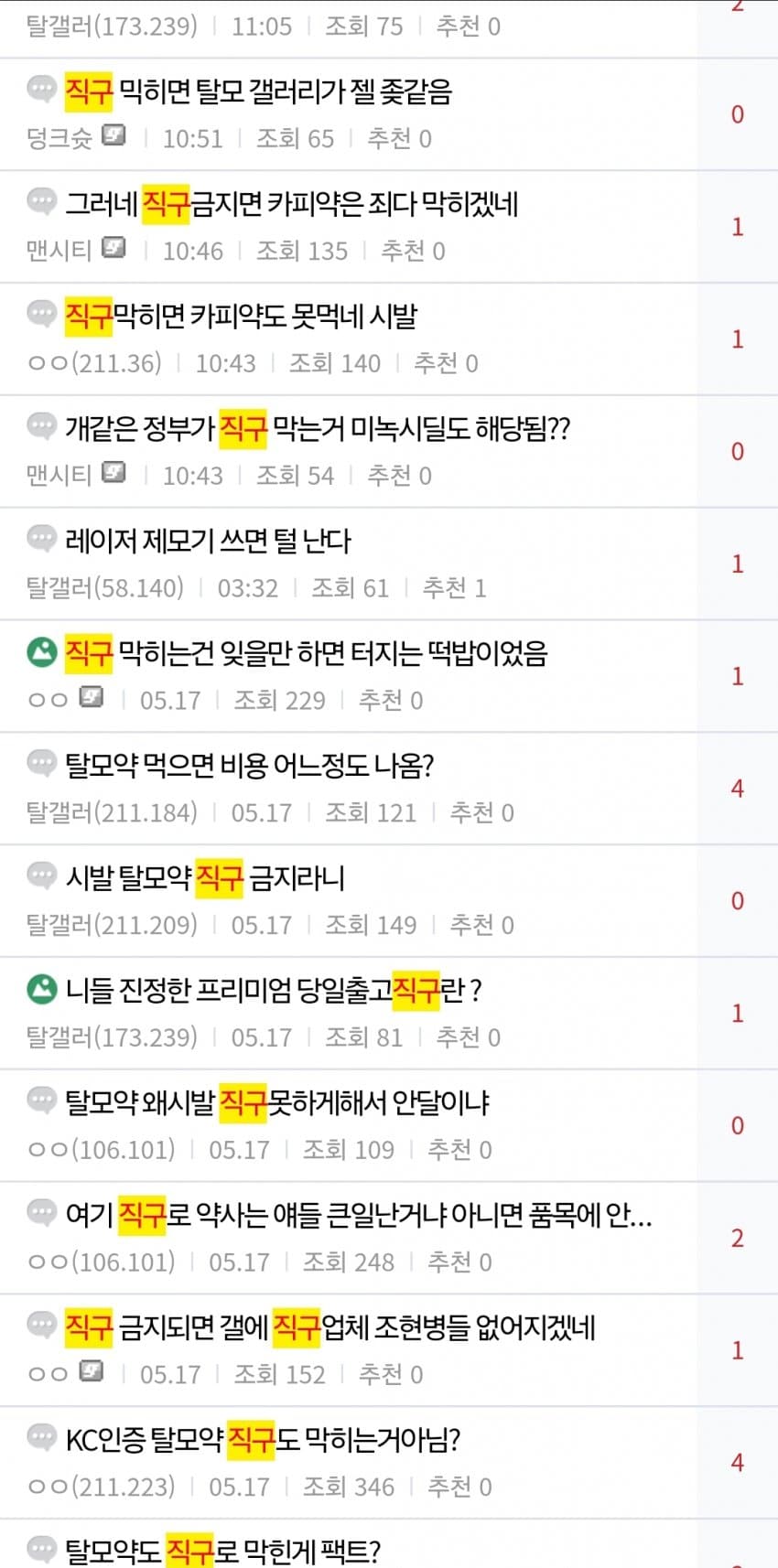The height and width of the screenshot is (1568, 778).
Task: Open post '탈모약 먹으면 비용 어느정도 나옴?'
Action: pos(249,765)
